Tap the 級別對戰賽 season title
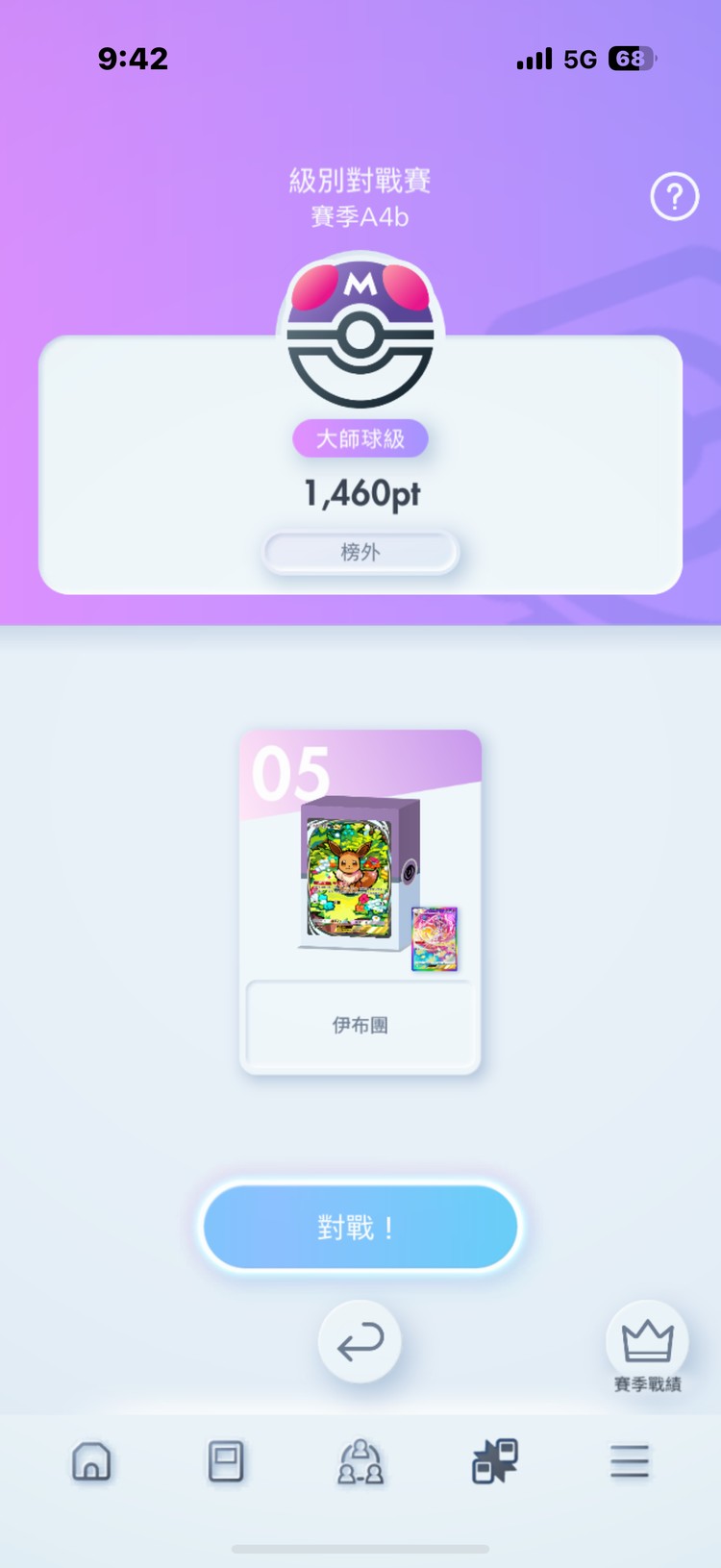Image resolution: width=721 pixels, height=1568 pixels. 360,179
